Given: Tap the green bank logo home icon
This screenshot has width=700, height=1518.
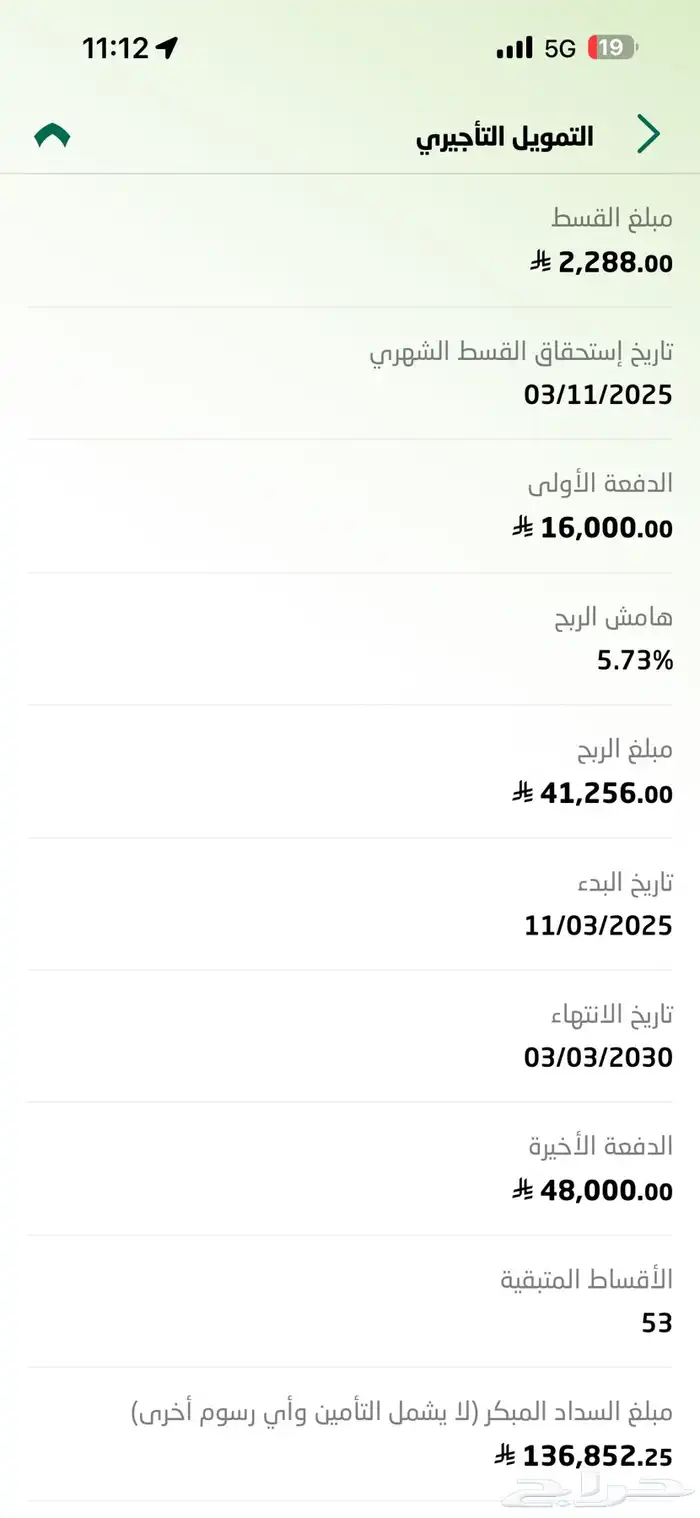Looking at the screenshot, I should point(52,136).
